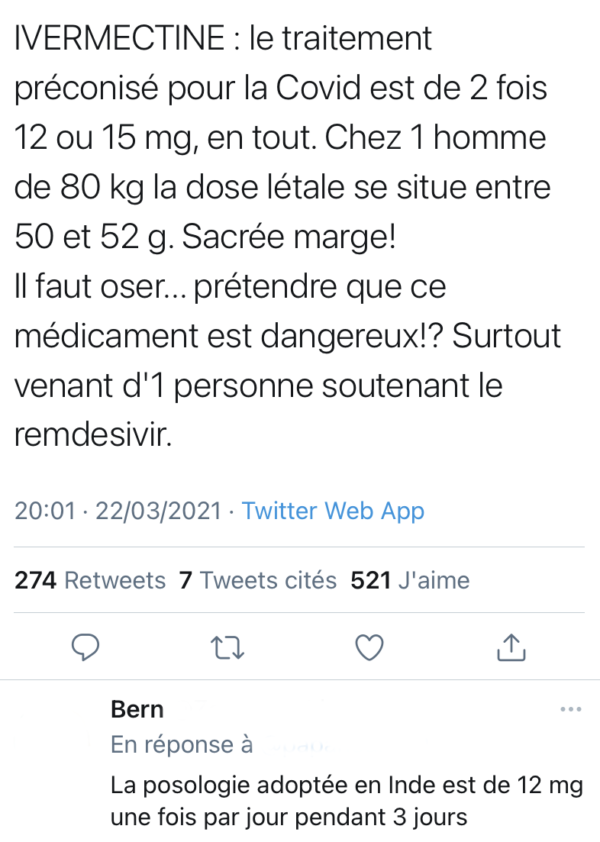Viewport: 600px width, 842px height.
Task: Share this tweet
Action: [511, 647]
